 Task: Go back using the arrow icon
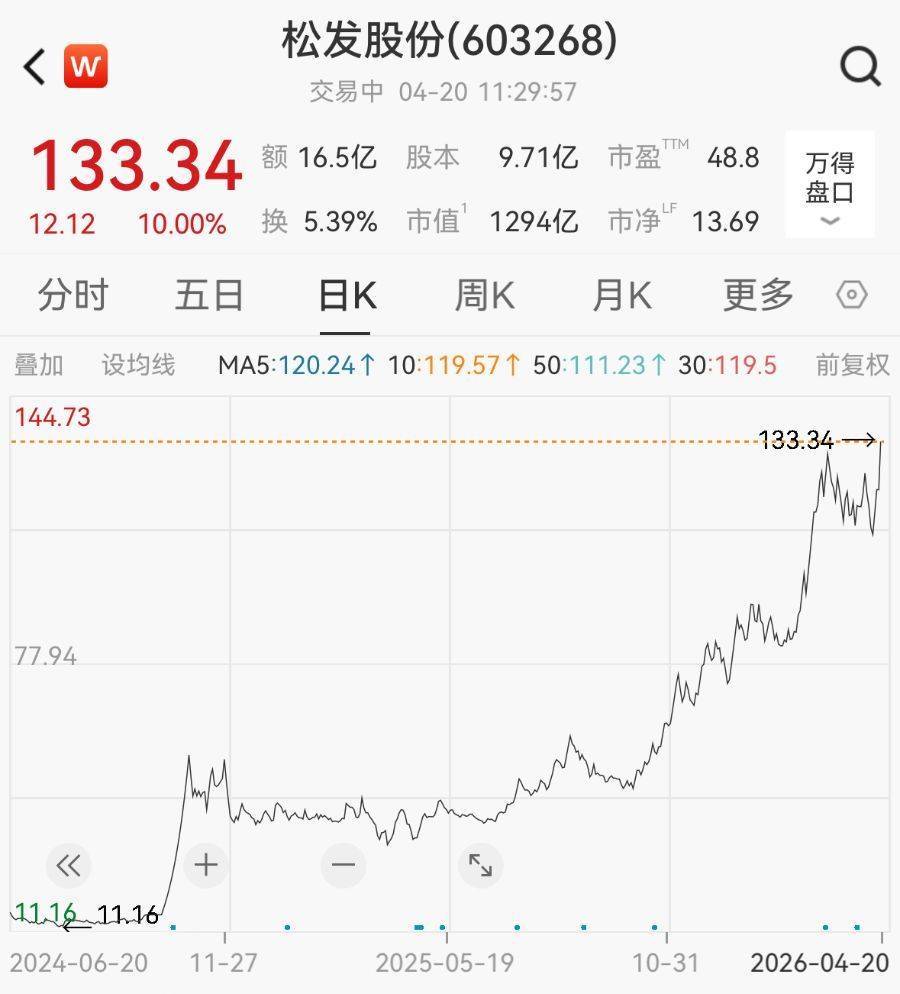[x=35, y=67]
